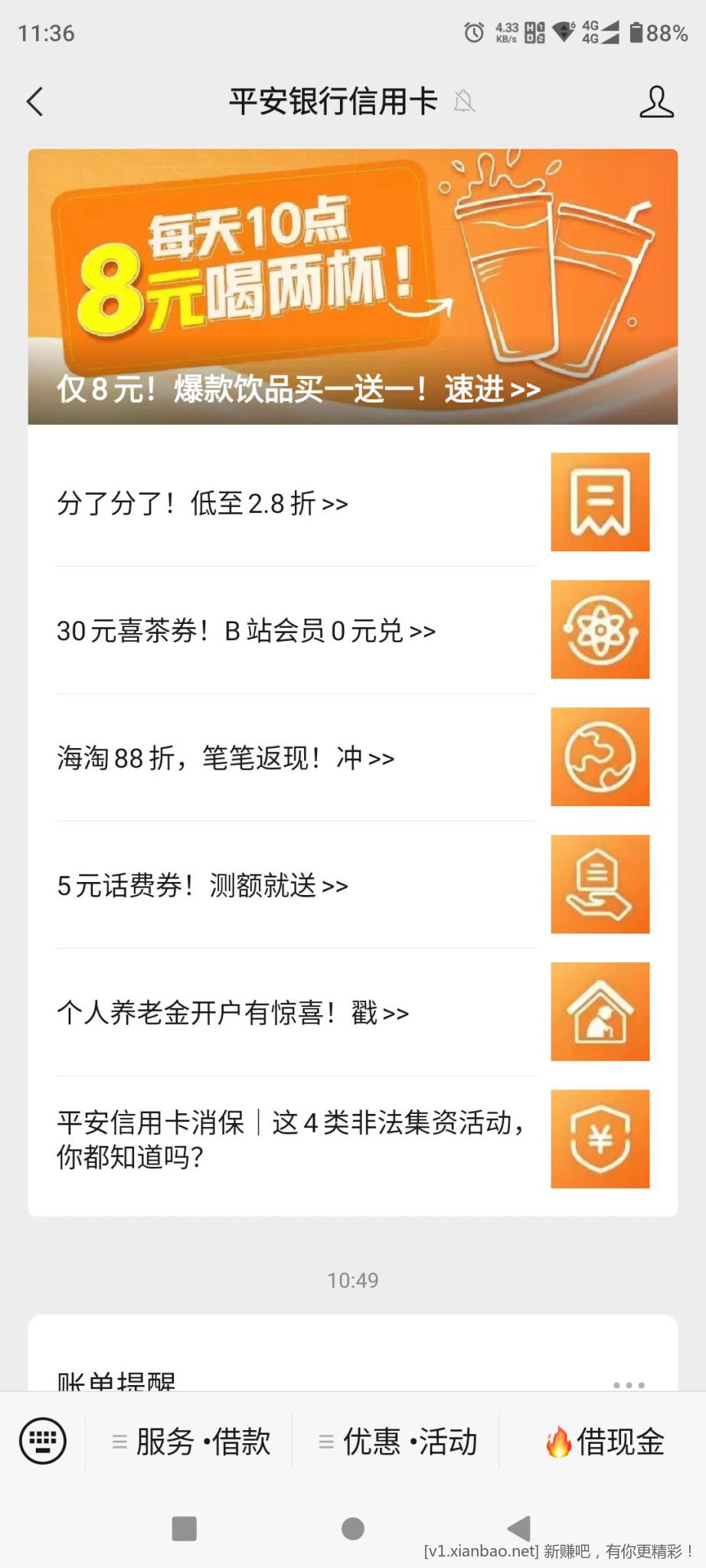Go back from the chat
This screenshot has width=706, height=1568.
(35, 102)
